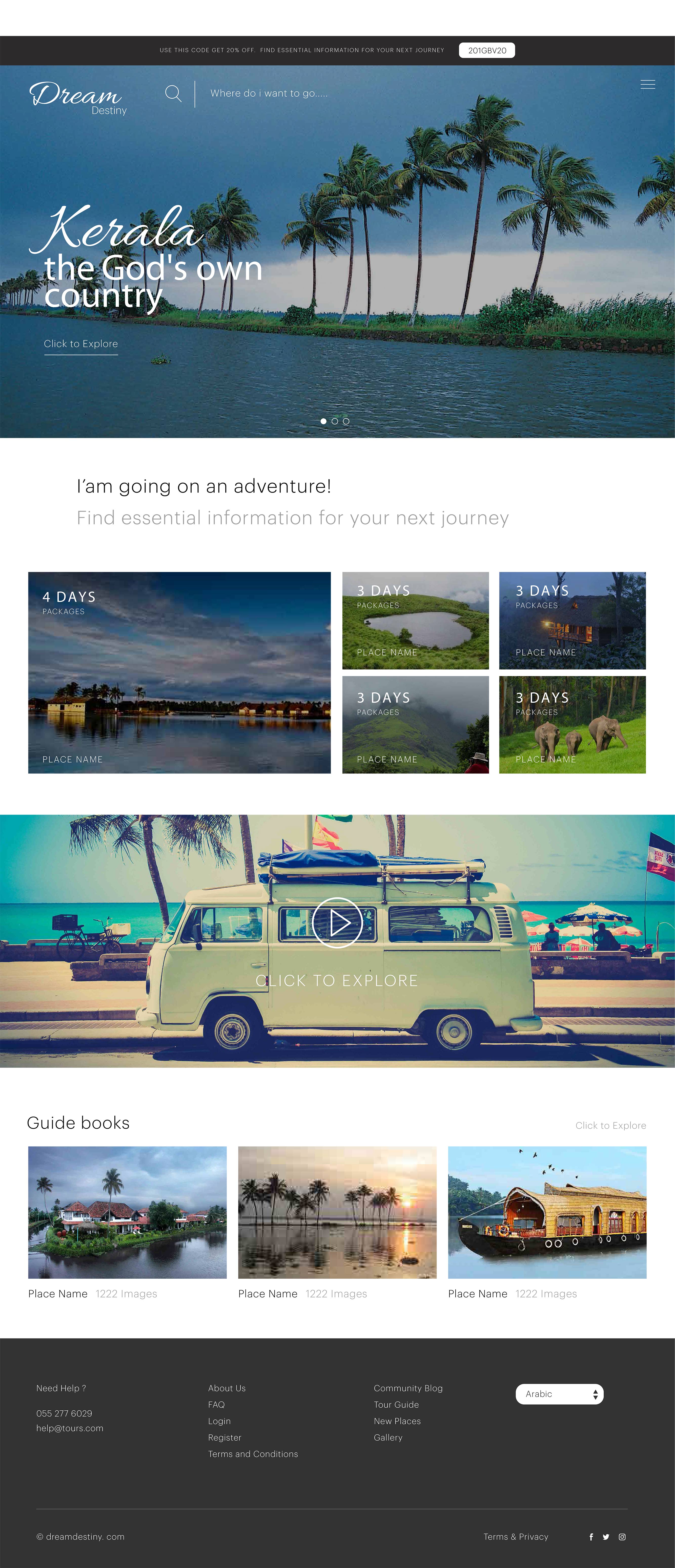The image size is (675, 1568).
Task: Open the 3 Days package with elephants
Action: click(572, 725)
